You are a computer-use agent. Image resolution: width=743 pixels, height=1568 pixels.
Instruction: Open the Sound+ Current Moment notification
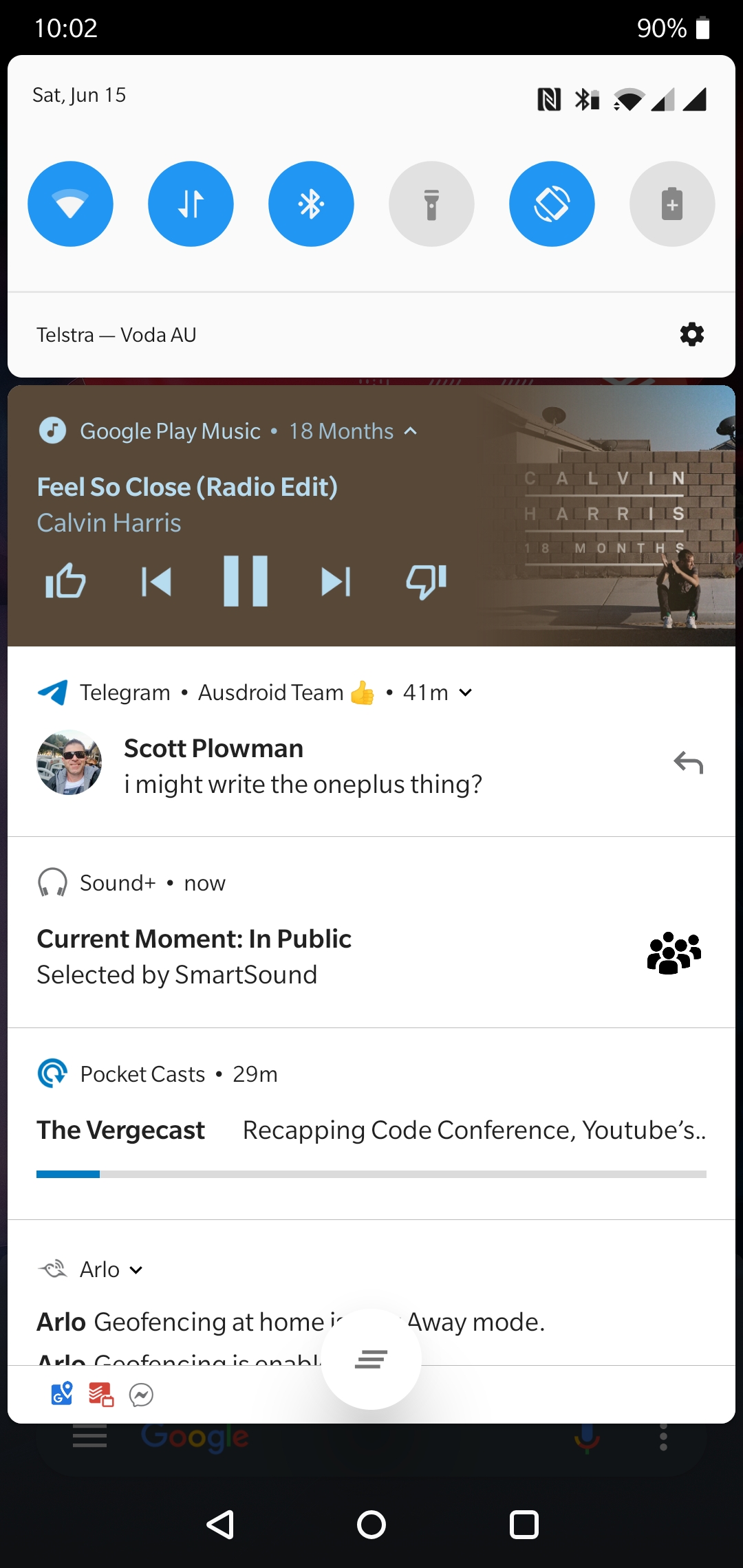[371, 933]
